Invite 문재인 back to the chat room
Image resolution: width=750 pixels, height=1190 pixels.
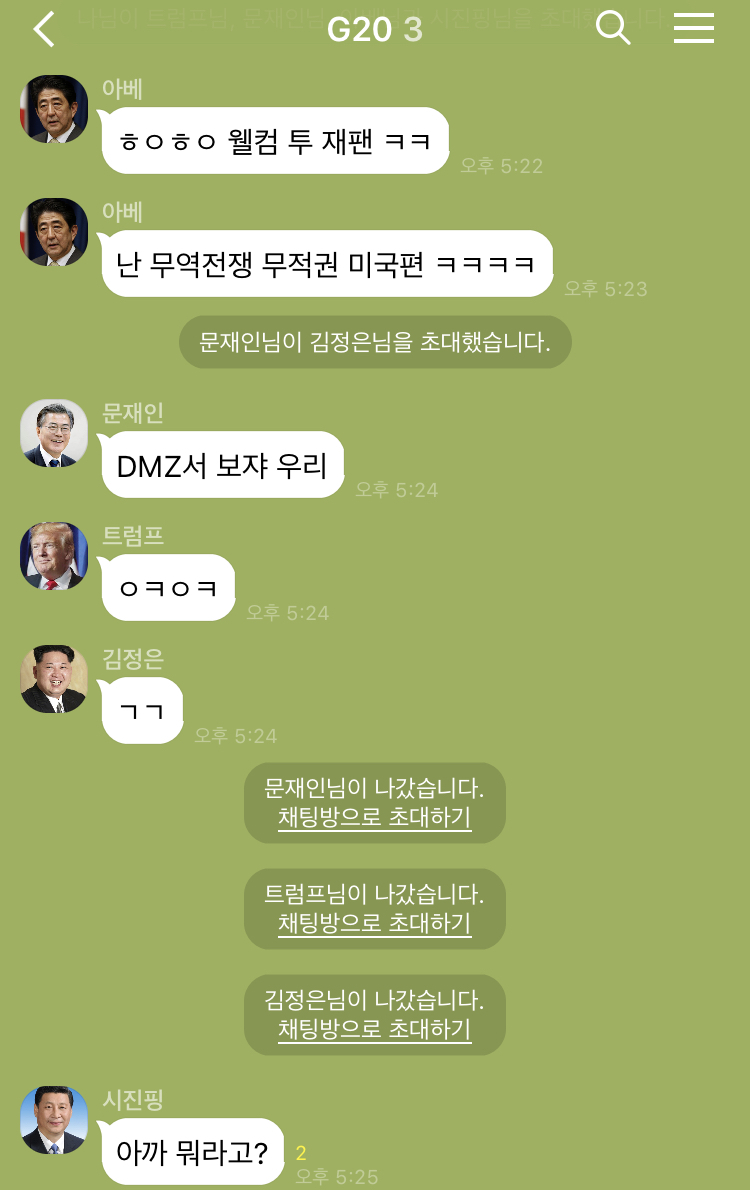[x=374, y=818]
